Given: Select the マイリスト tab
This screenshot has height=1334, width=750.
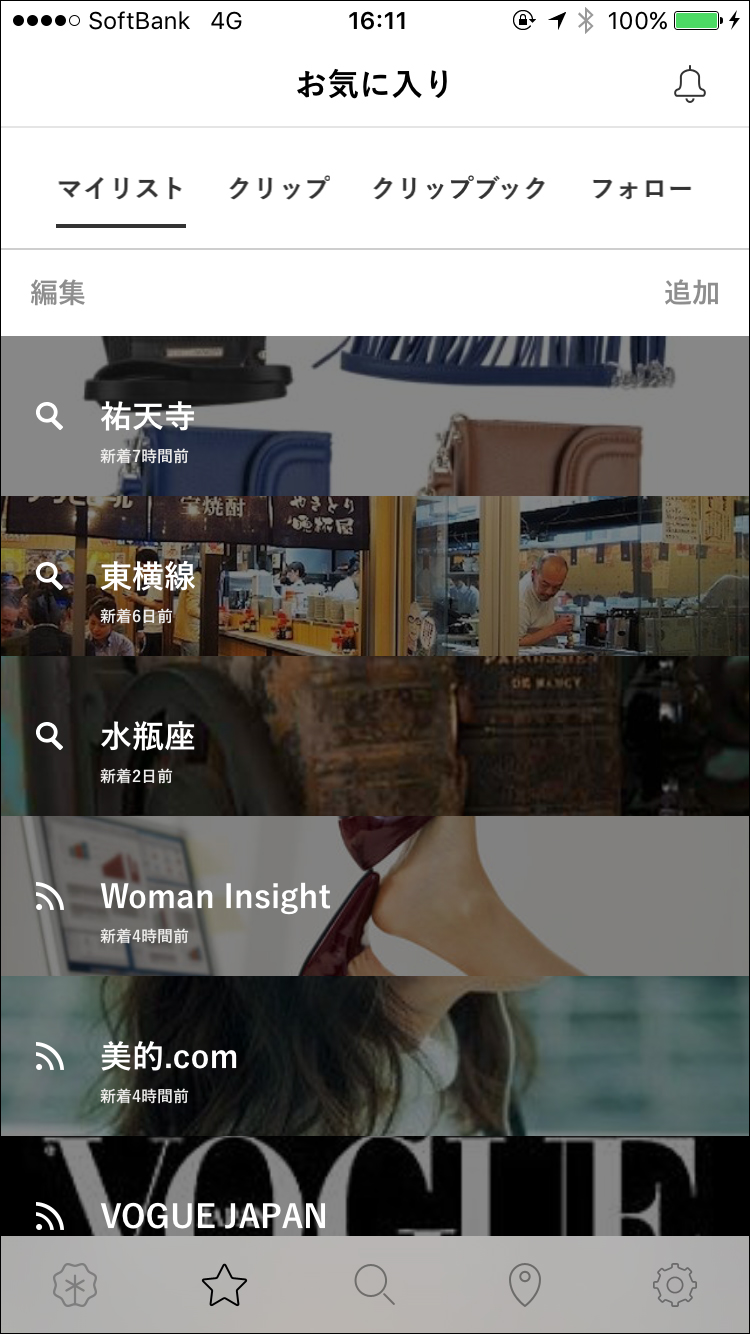Looking at the screenshot, I should pyautogui.click(x=121, y=188).
